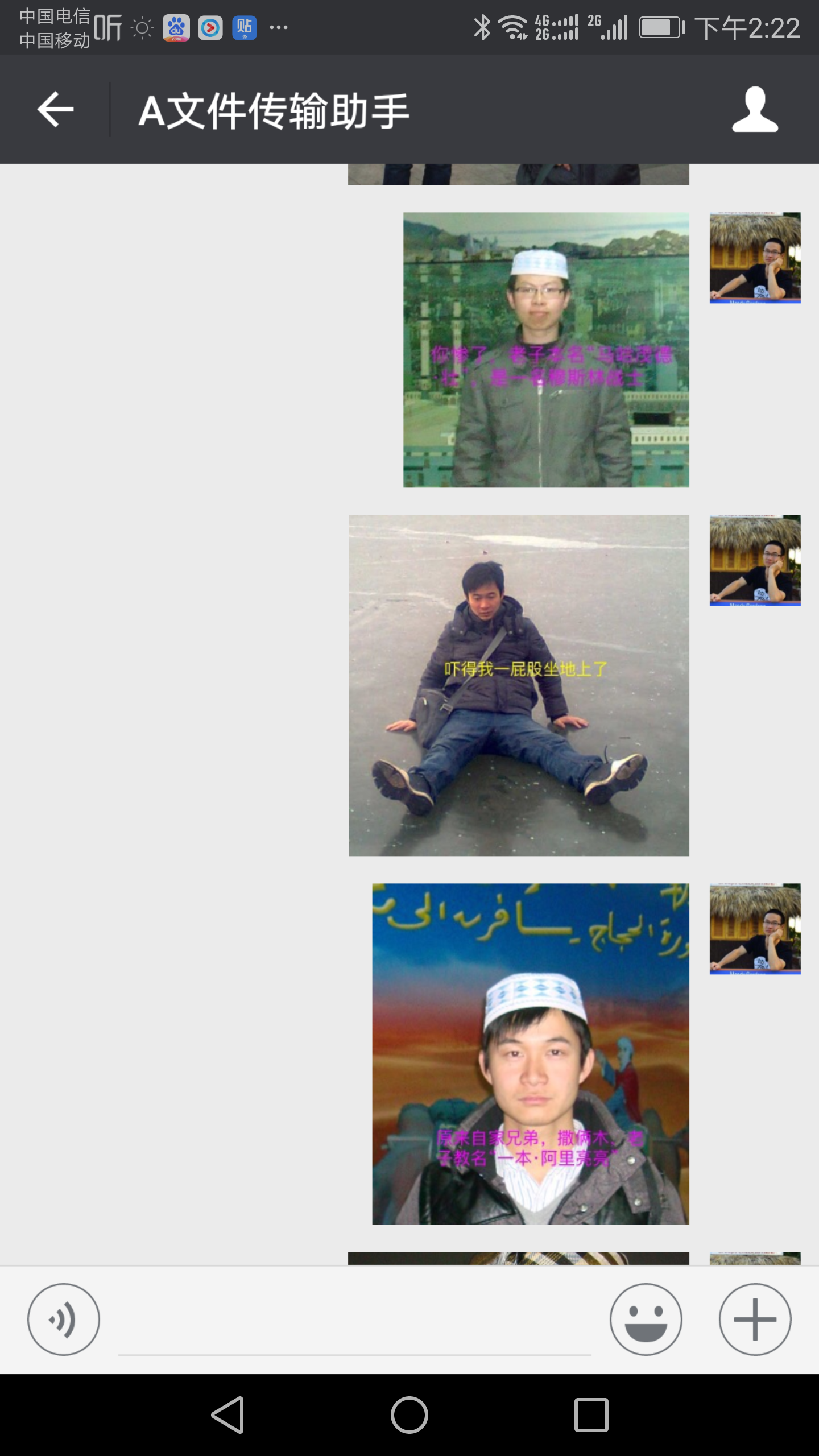Tap the sender avatar beside the green-jacket image
Viewport: 819px width, 1456px height.
pos(755,258)
